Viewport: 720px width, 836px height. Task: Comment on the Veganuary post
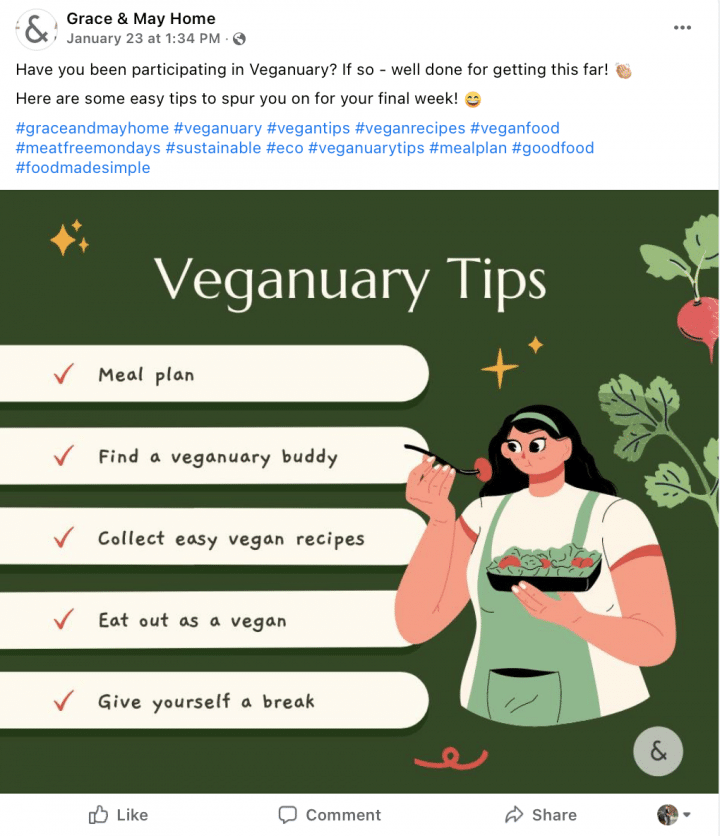coord(329,815)
